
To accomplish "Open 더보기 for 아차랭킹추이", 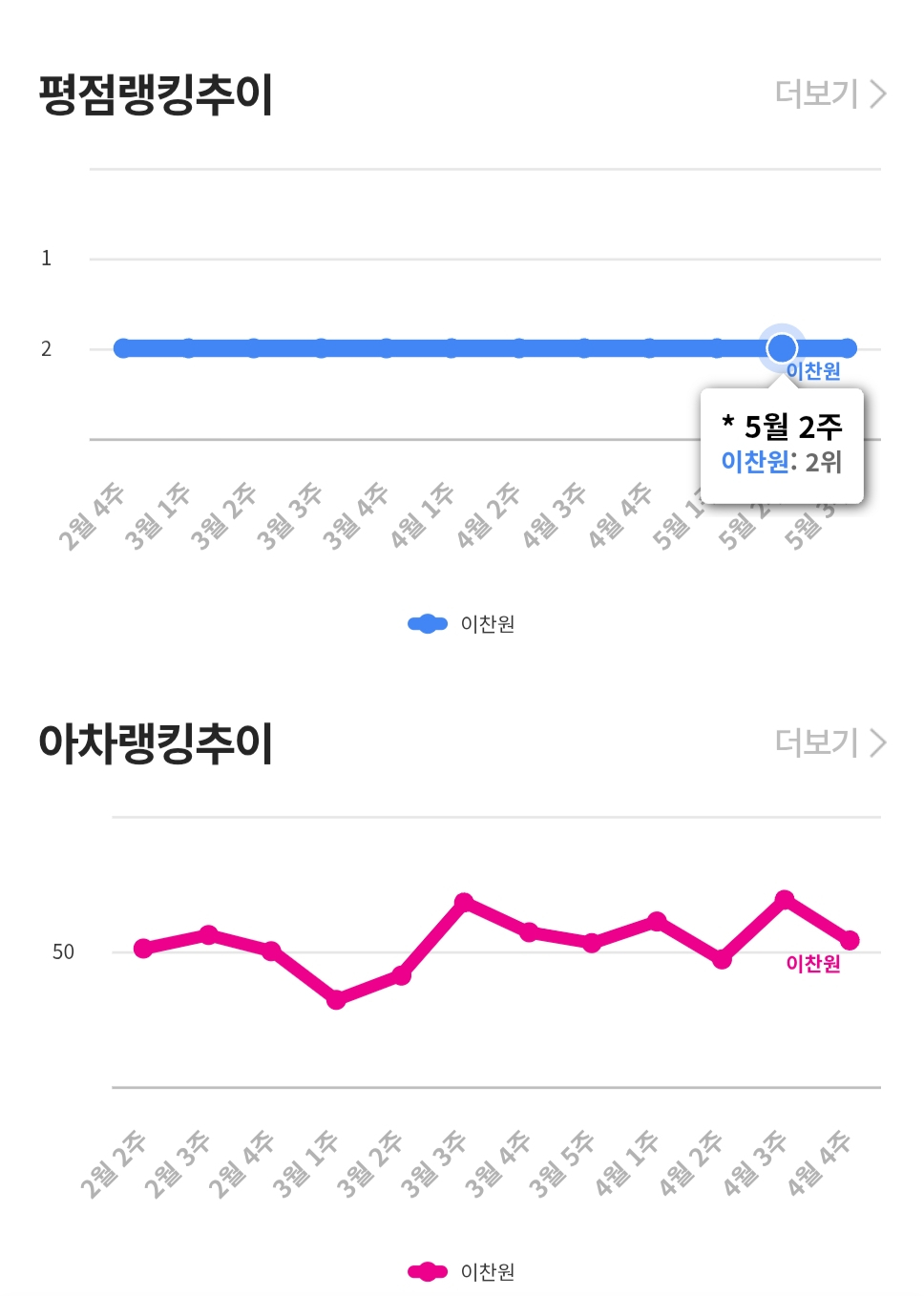I will click(x=829, y=742).
